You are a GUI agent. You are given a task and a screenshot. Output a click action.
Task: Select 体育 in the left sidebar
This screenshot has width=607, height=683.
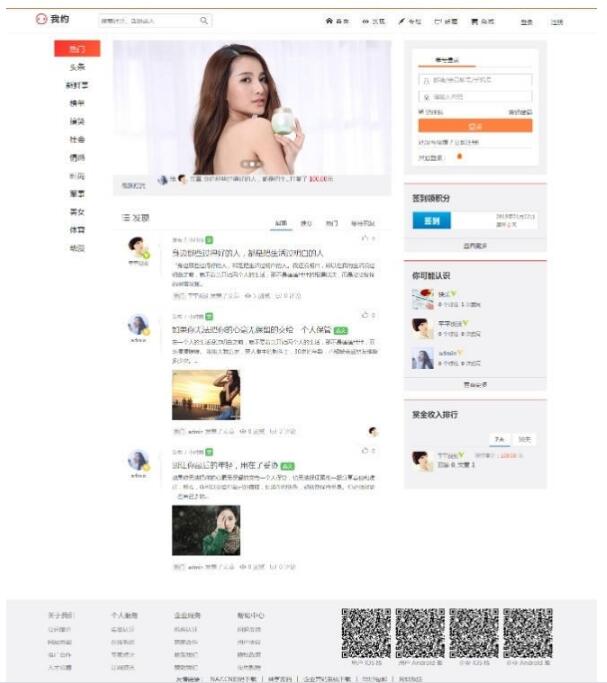coord(77,229)
